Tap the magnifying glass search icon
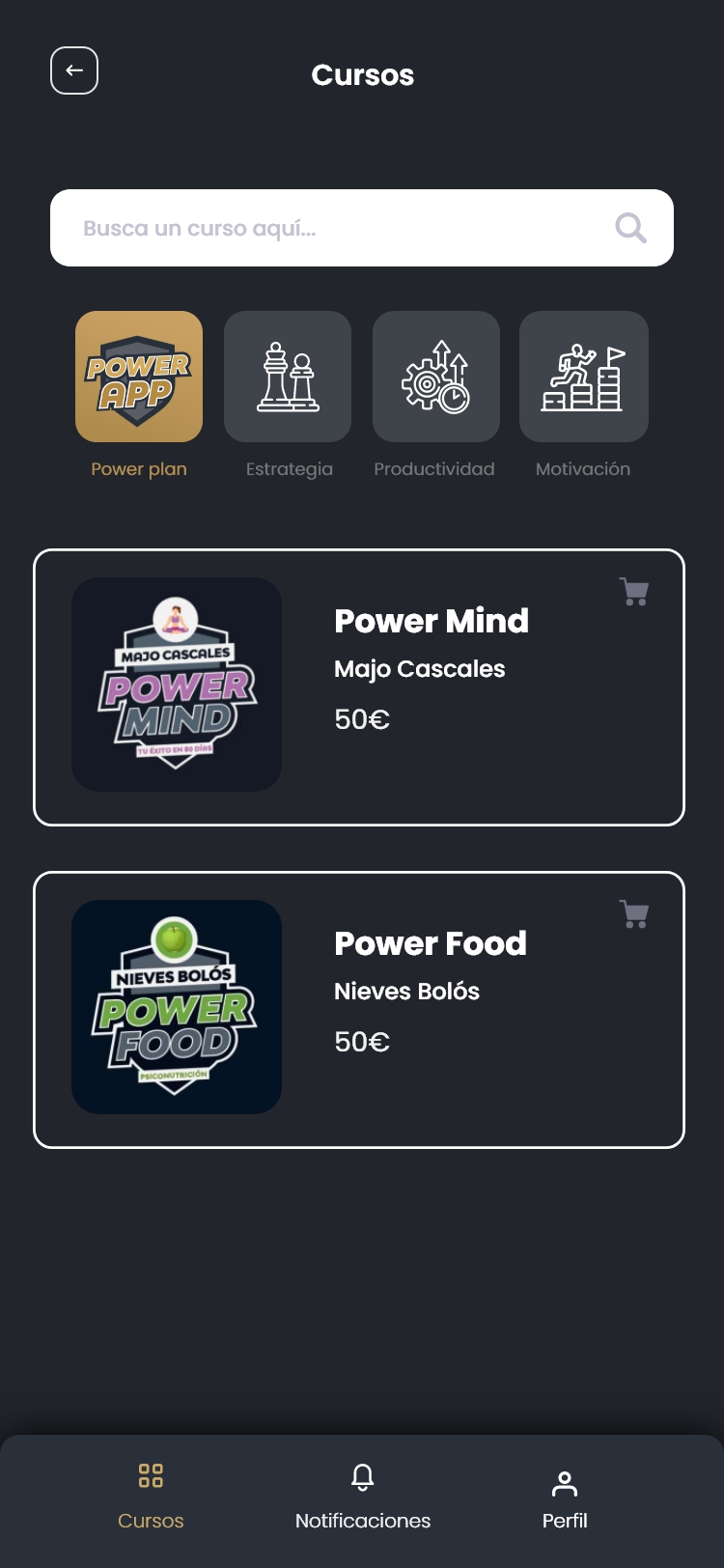 pyautogui.click(x=630, y=228)
